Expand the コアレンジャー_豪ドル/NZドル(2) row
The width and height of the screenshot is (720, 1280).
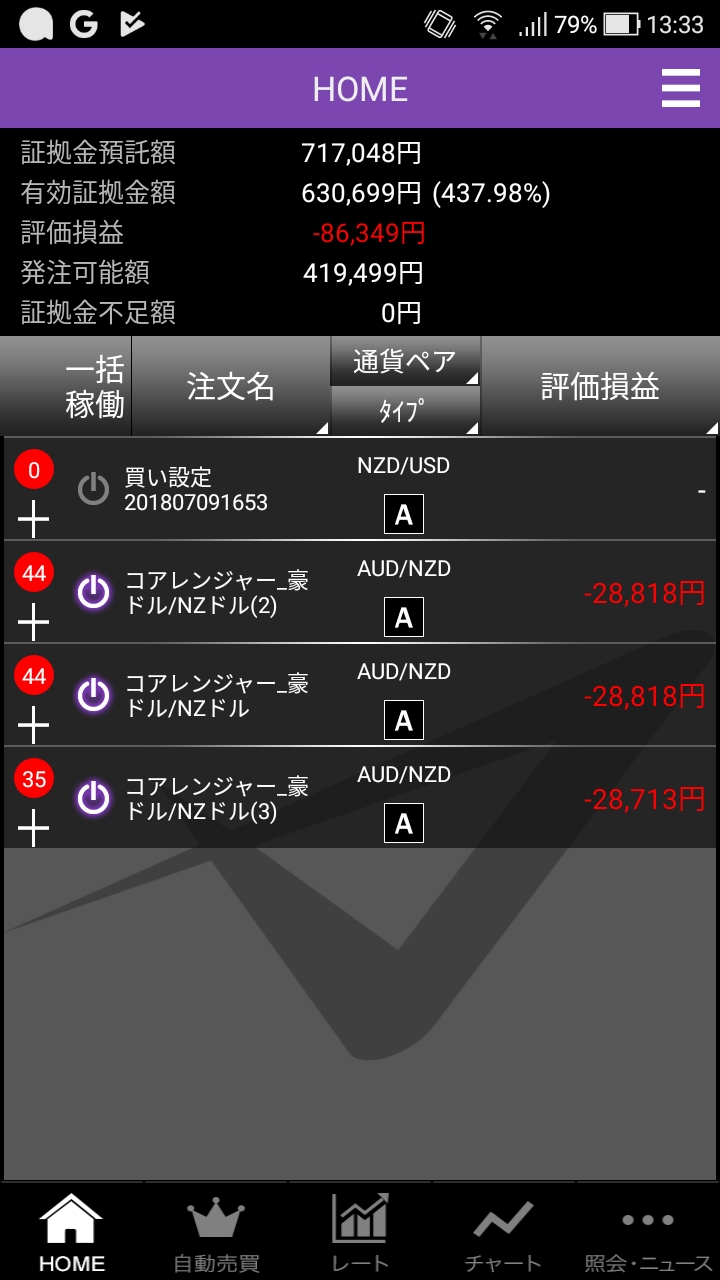click(34, 622)
